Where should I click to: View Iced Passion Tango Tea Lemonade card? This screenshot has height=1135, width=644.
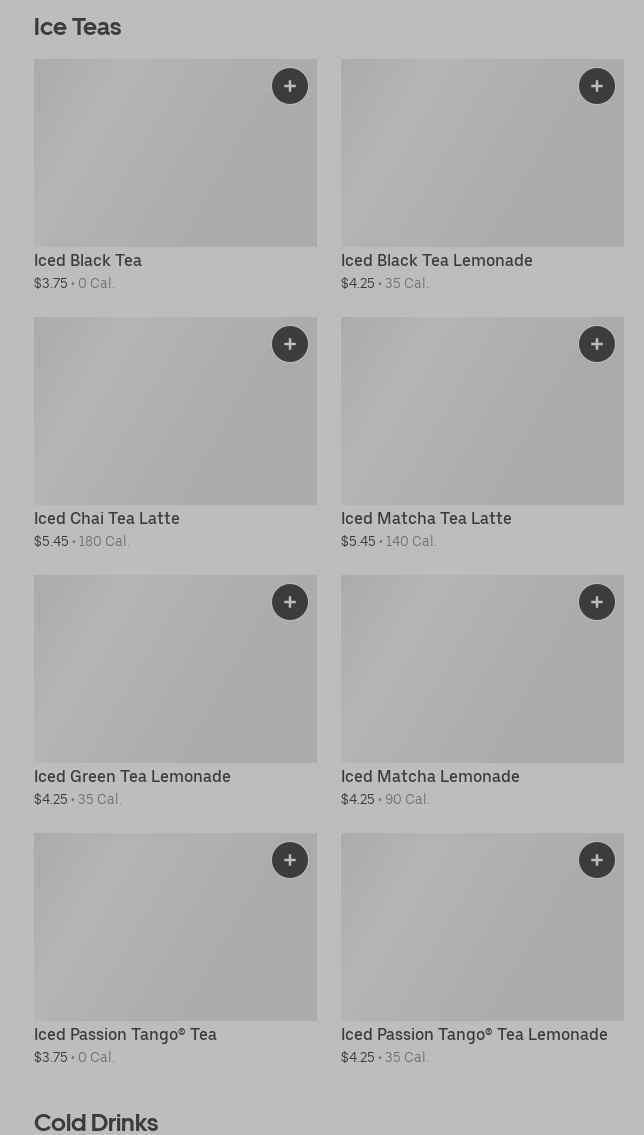[x=482, y=949]
